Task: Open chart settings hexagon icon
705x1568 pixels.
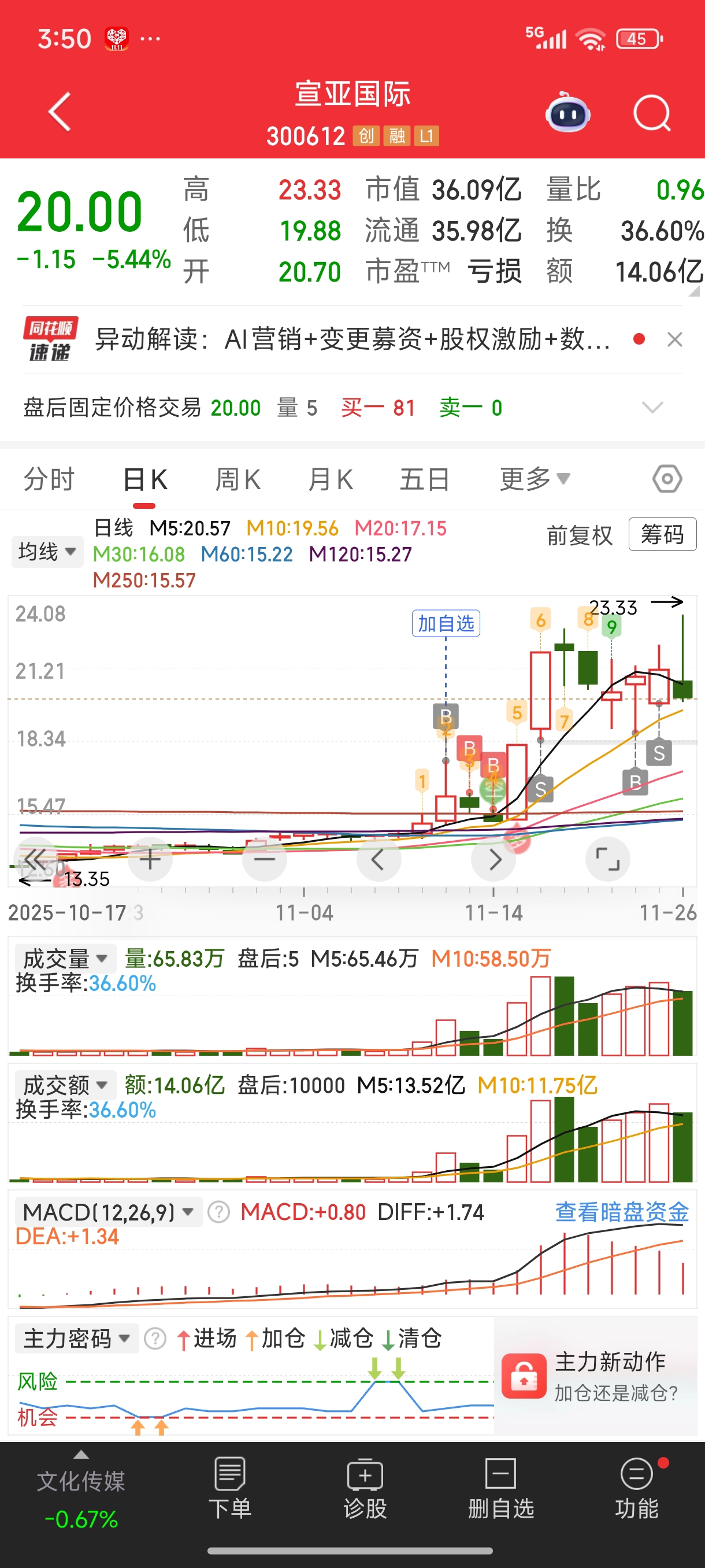Action: pyautogui.click(x=667, y=479)
